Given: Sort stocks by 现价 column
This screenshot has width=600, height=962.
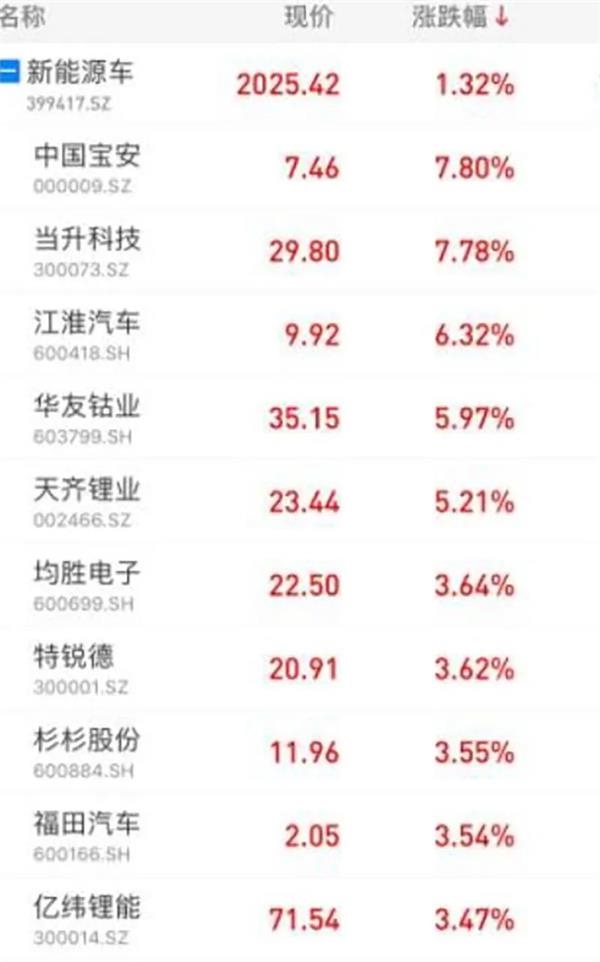Looking at the screenshot, I should point(309,18).
